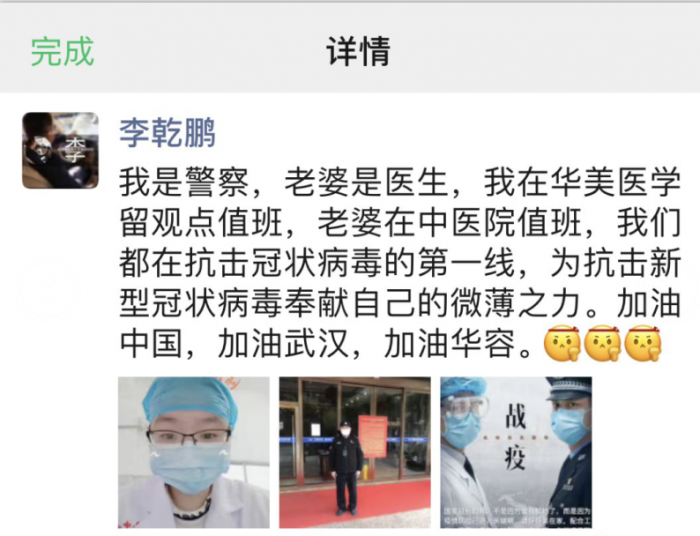This screenshot has width=700, height=536.
Task: Open 李乾鹏's profile by name
Action: 167,133
